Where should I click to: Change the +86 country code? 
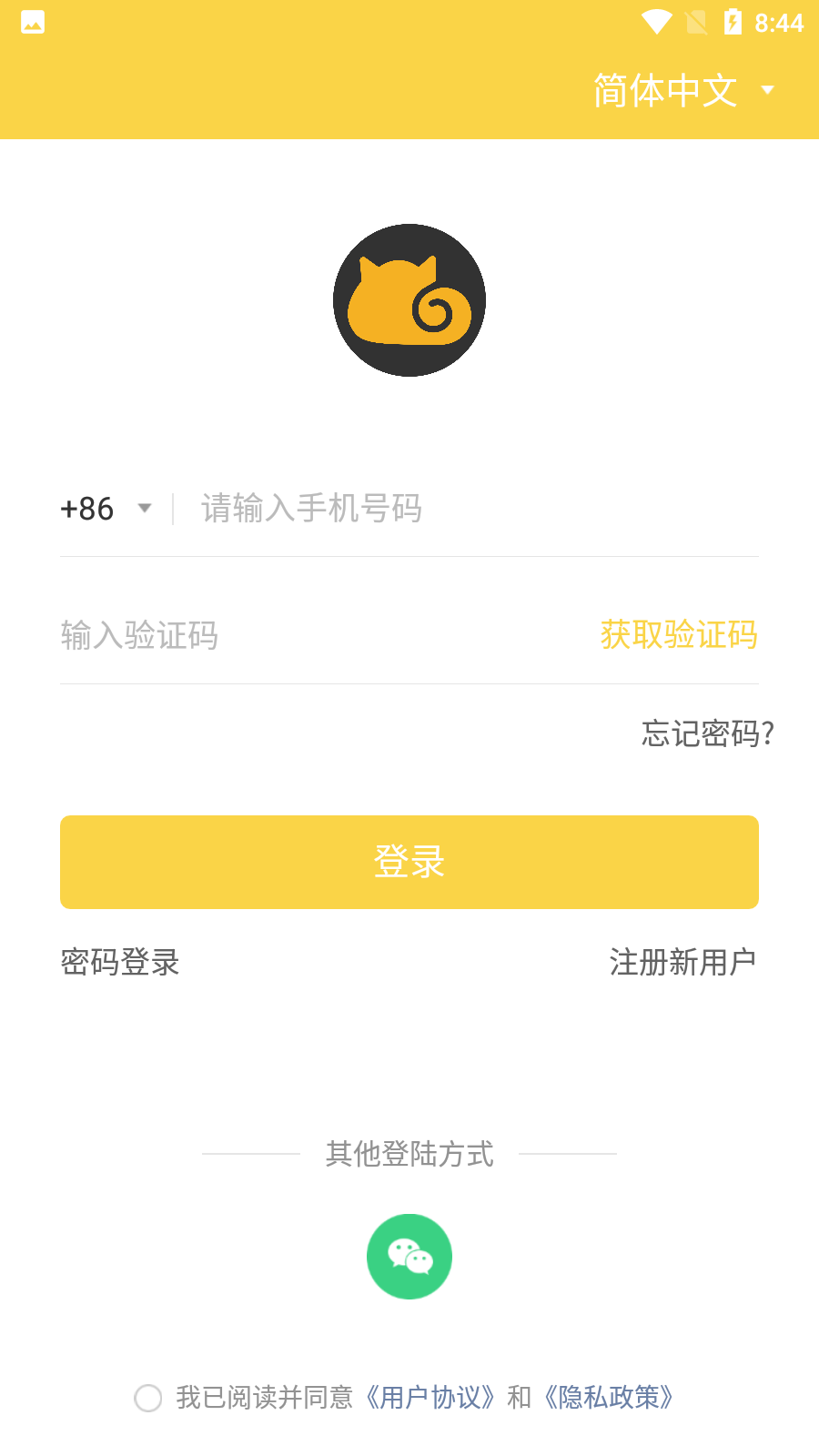(x=105, y=509)
